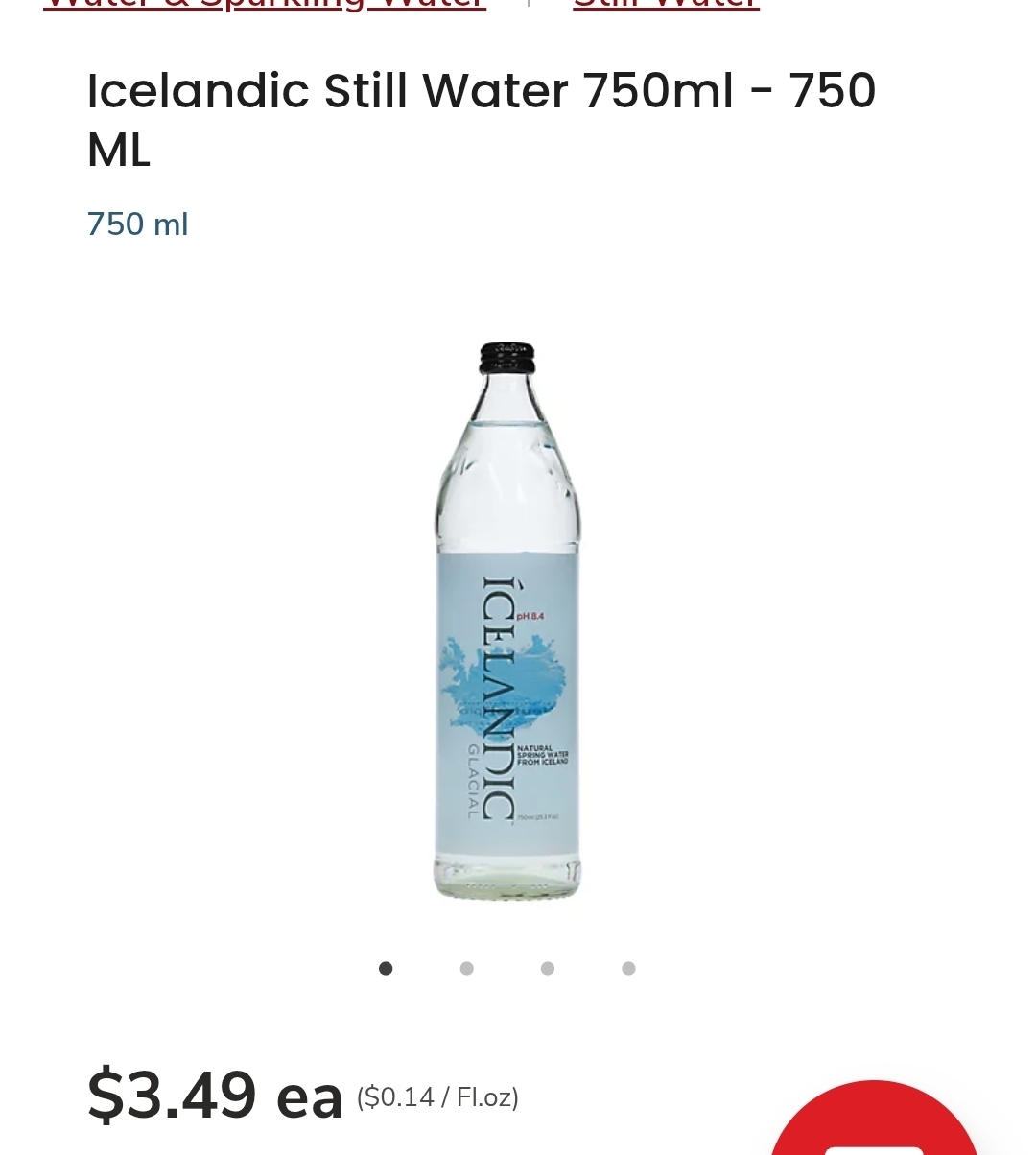This screenshot has width=1036, height=1155.
Task: Select the fourth image carousel dot
Action: (628, 969)
